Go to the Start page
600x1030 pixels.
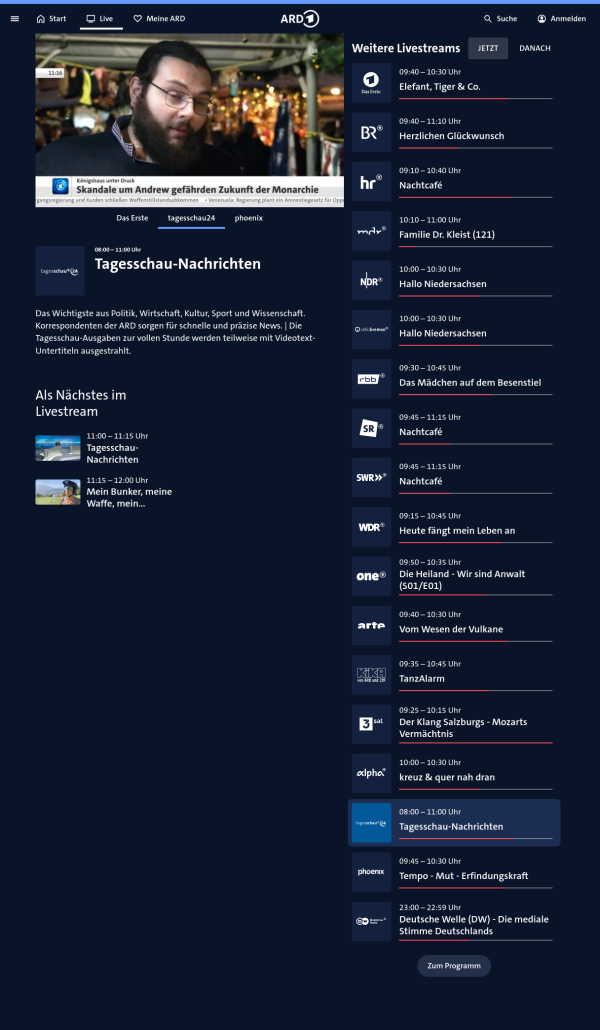51,18
